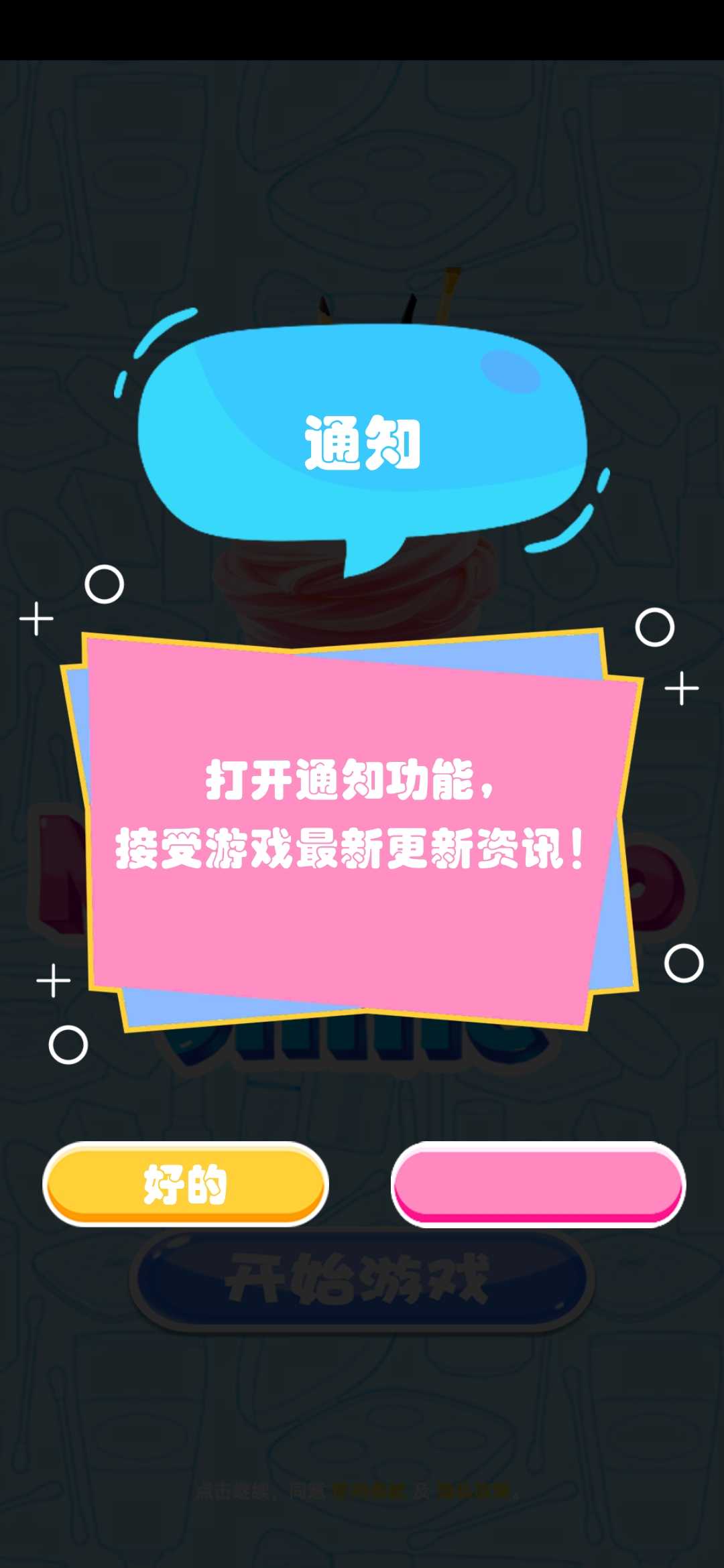Image resolution: width=724 pixels, height=1568 pixels.
Task: Tap the yellow 好的 button
Action: click(x=186, y=1184)
